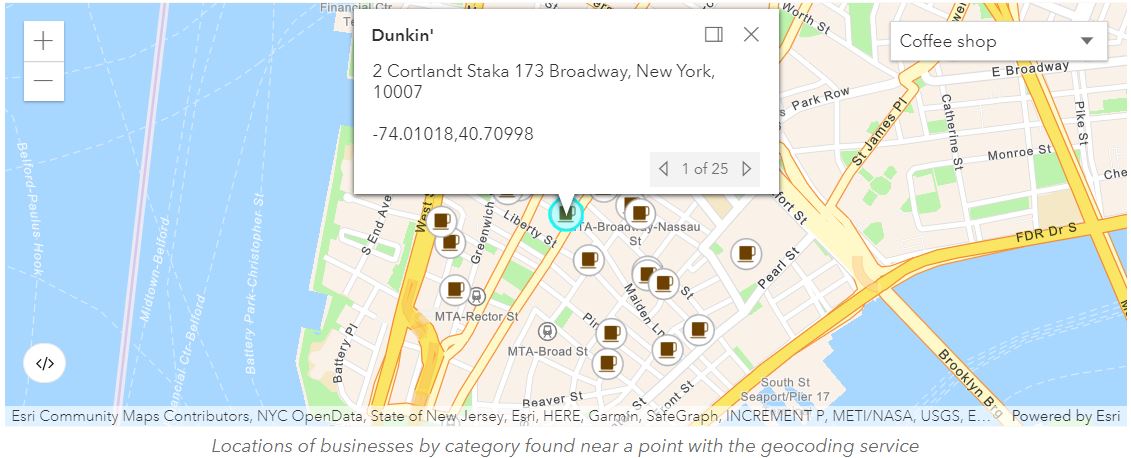
Task: Dock the Dunkin' popup
Action: (713, 34)
